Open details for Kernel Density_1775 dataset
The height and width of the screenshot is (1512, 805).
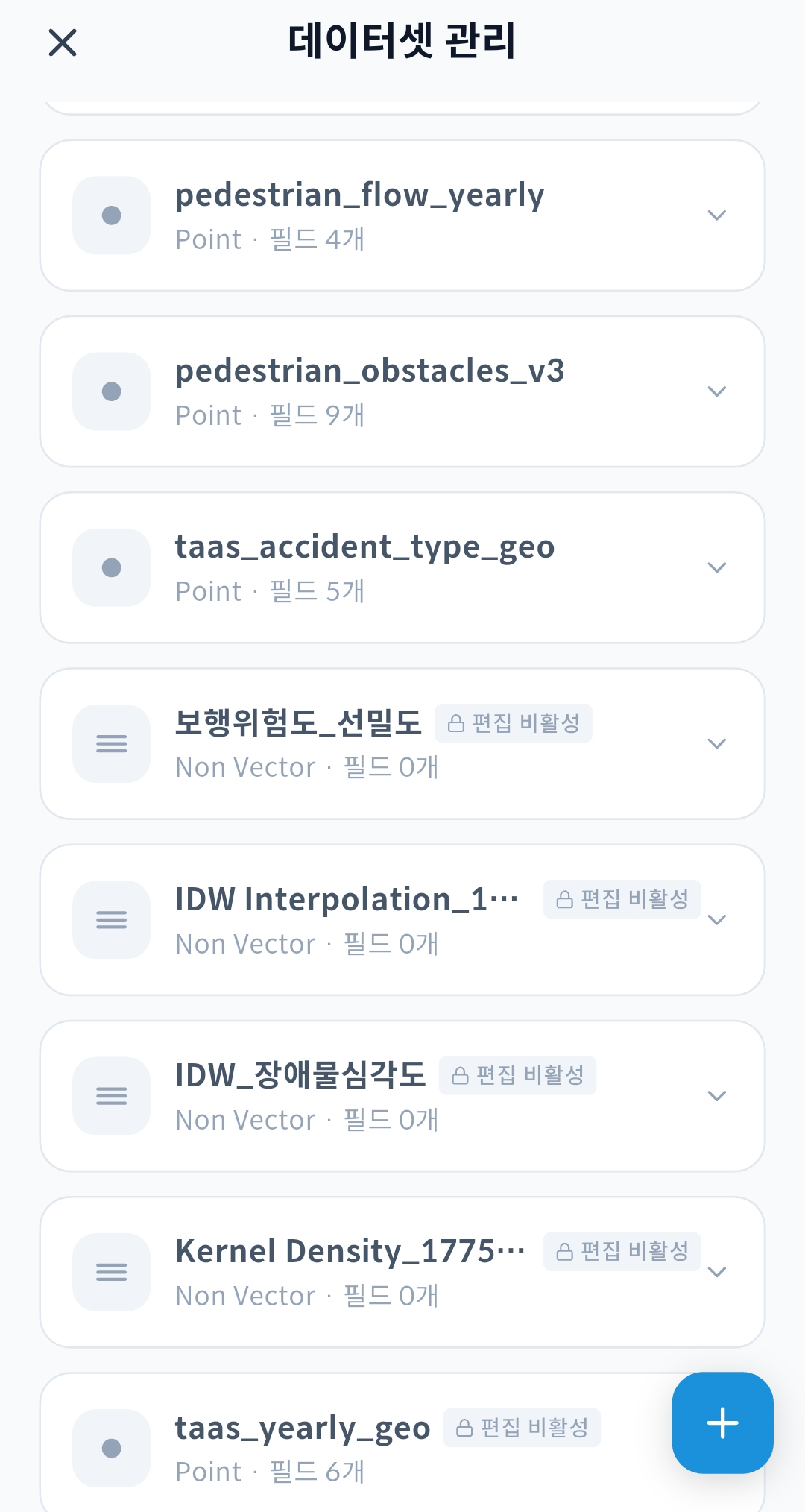click(x=716, y=1271)
